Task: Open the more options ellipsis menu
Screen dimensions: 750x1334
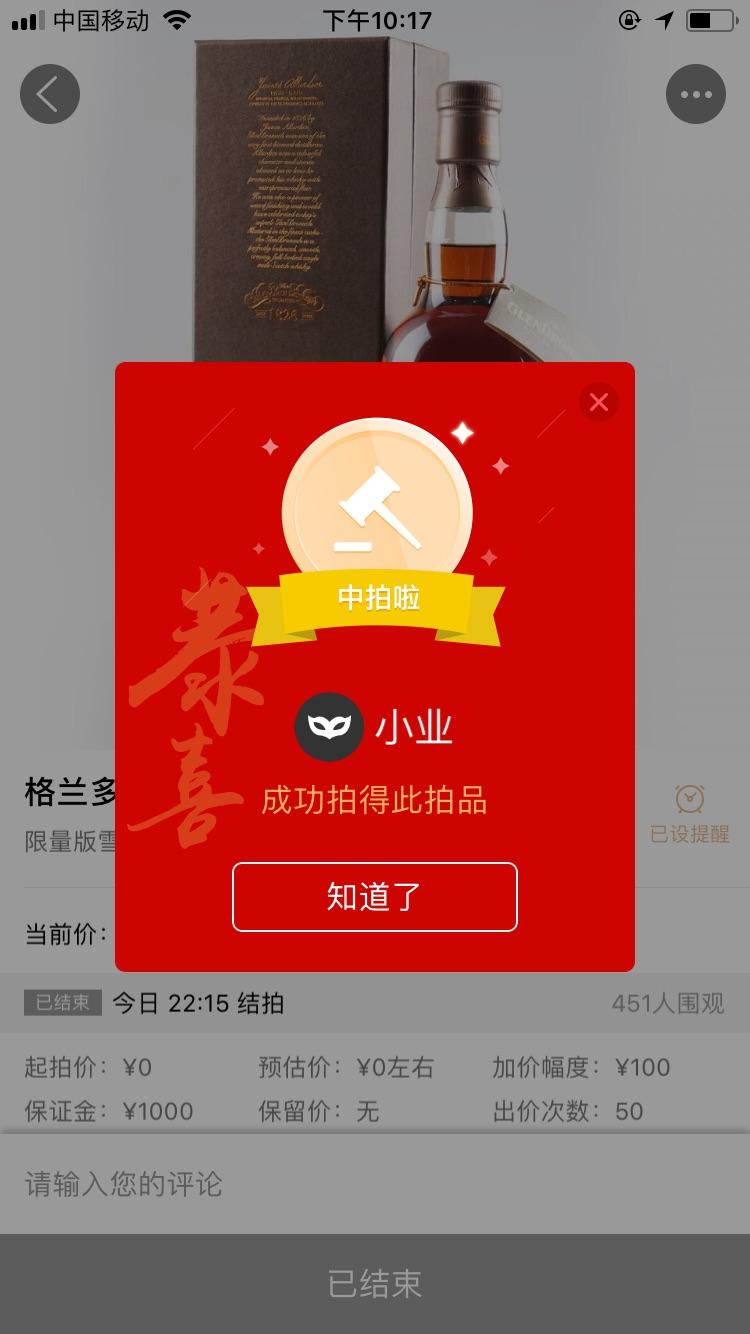Action: pos(696,93)
